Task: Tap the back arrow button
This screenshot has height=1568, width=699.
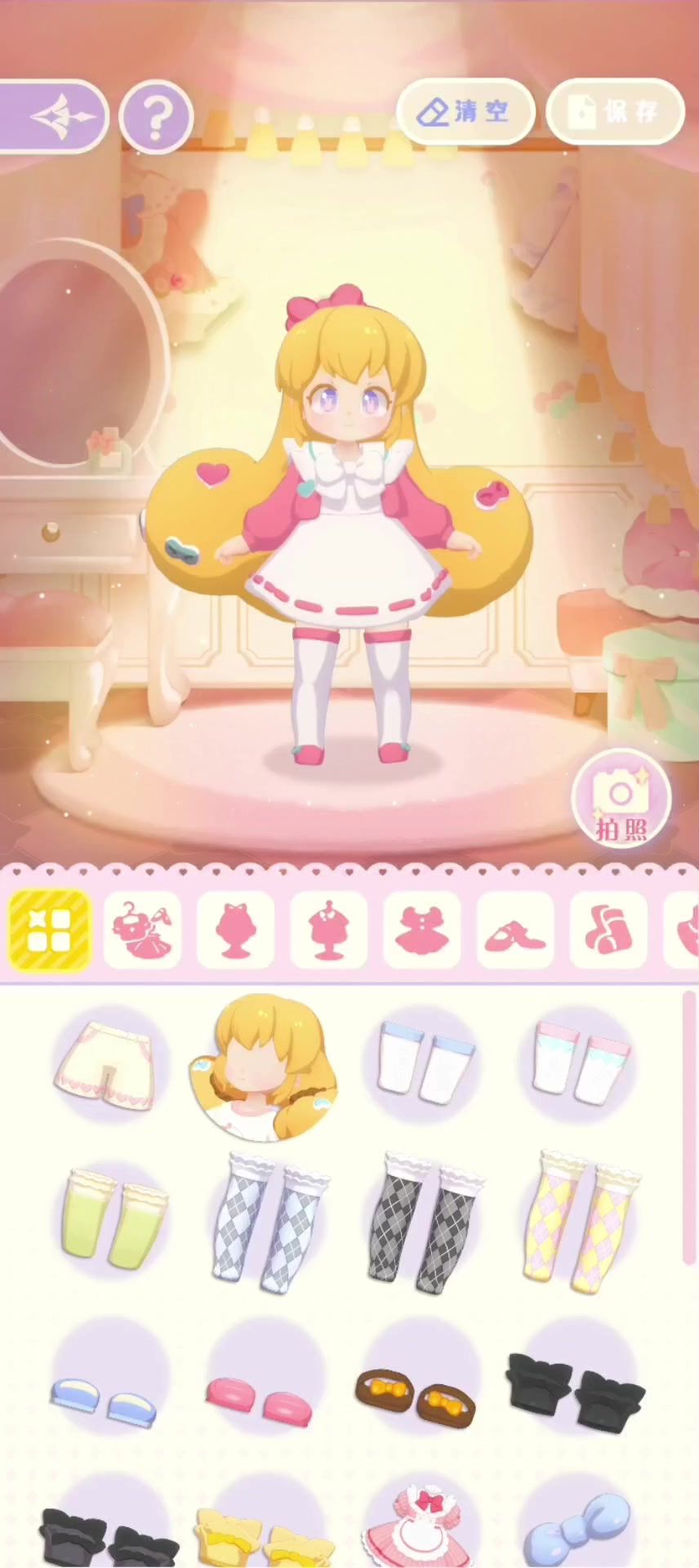Action: (57, 117)
